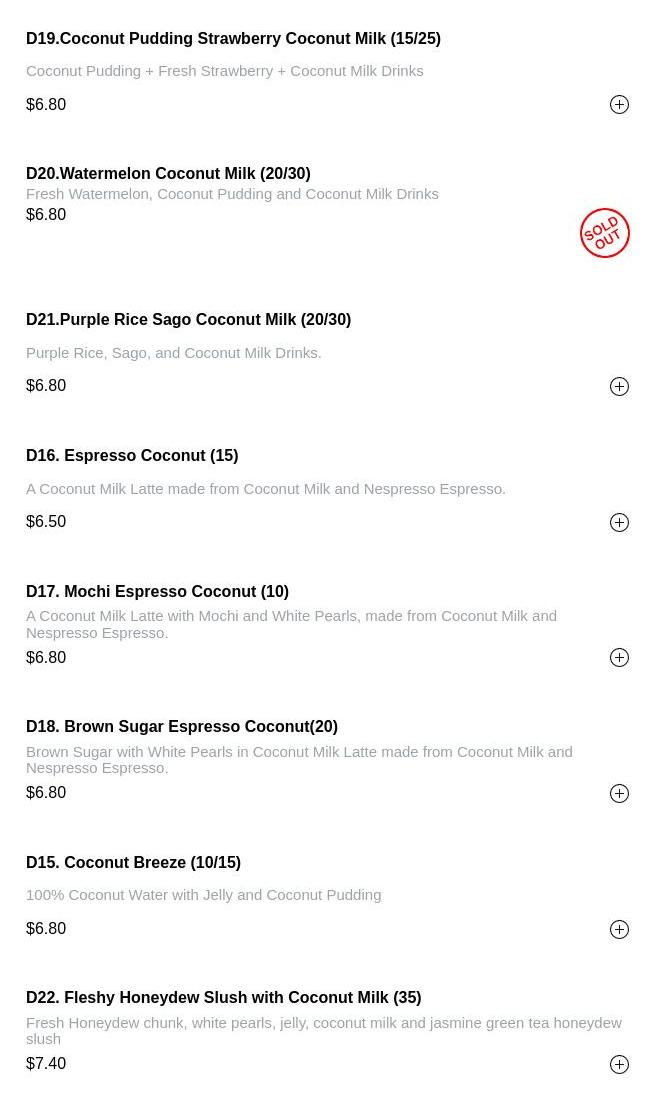Add D18 Brown Sugar Espresso Coconut

619,793
